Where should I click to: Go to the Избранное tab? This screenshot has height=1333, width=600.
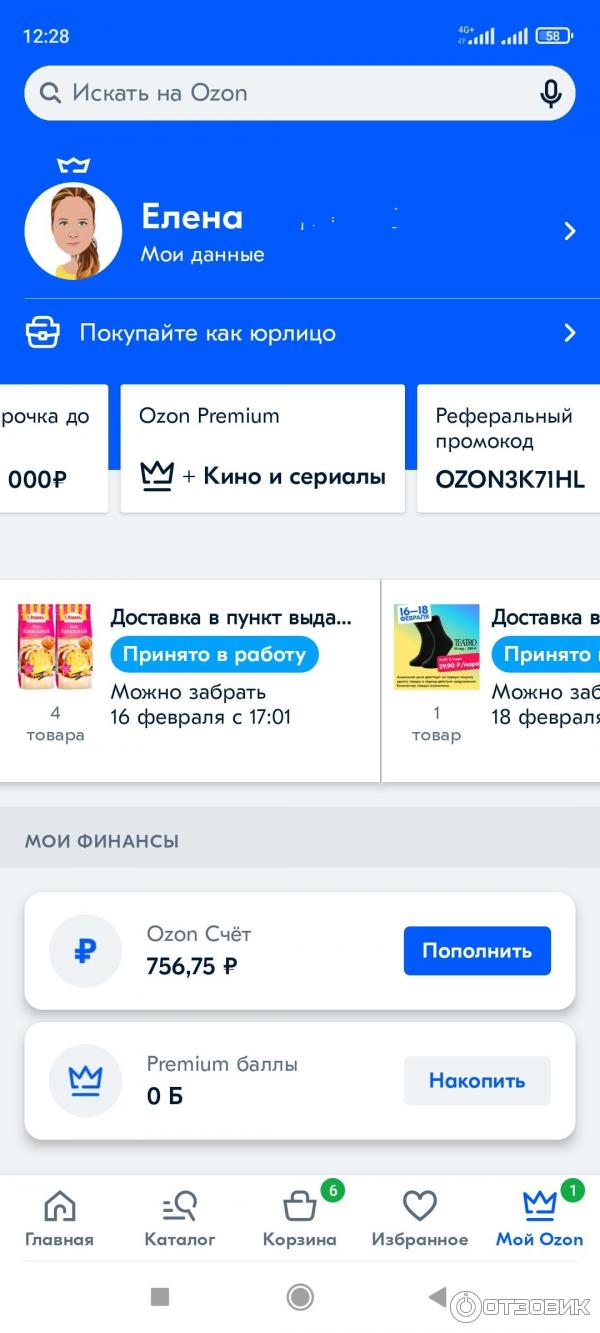tap(420, 1218)
